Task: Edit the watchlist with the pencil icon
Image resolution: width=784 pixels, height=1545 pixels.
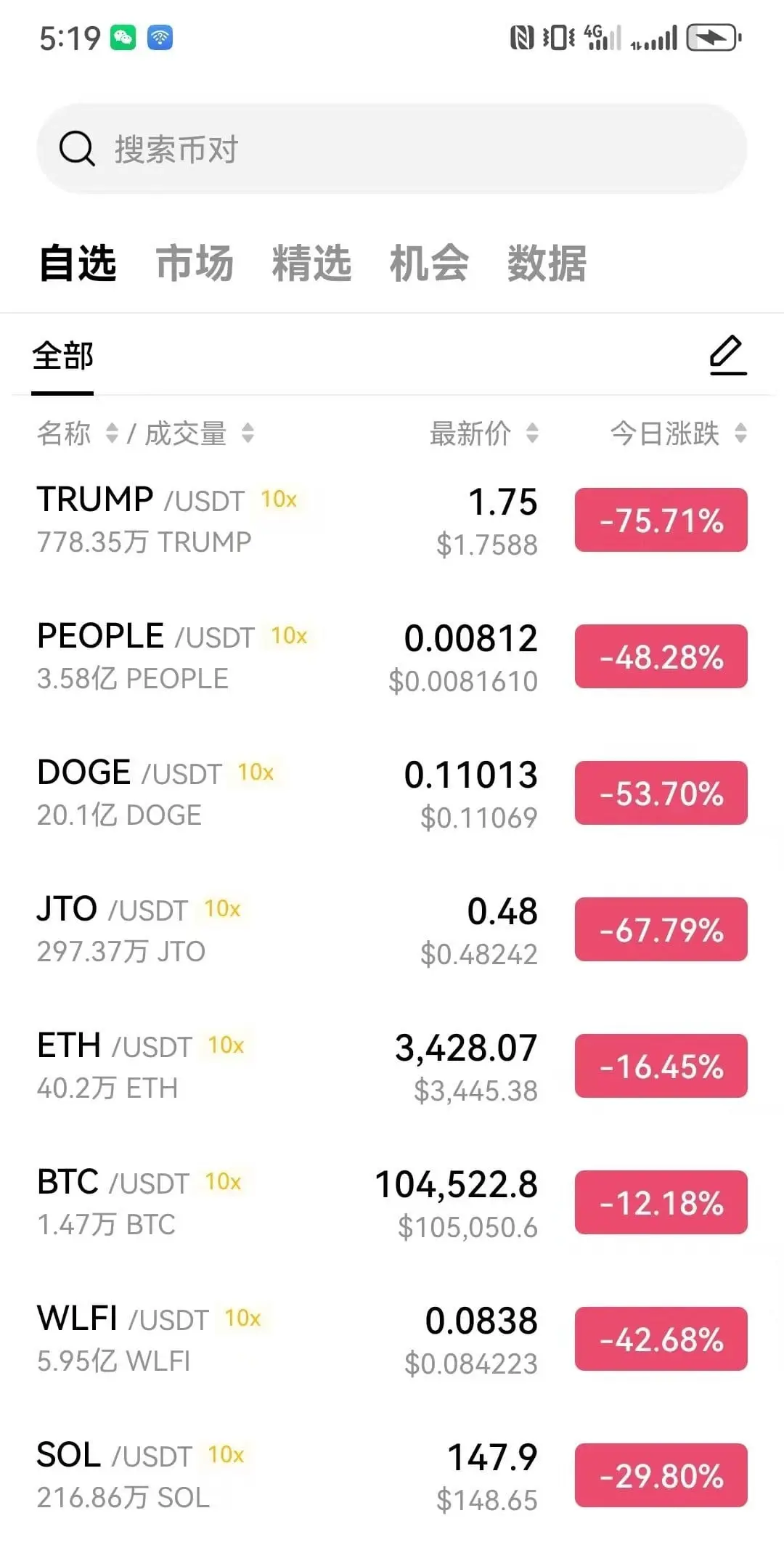Action: pos(727,355)
